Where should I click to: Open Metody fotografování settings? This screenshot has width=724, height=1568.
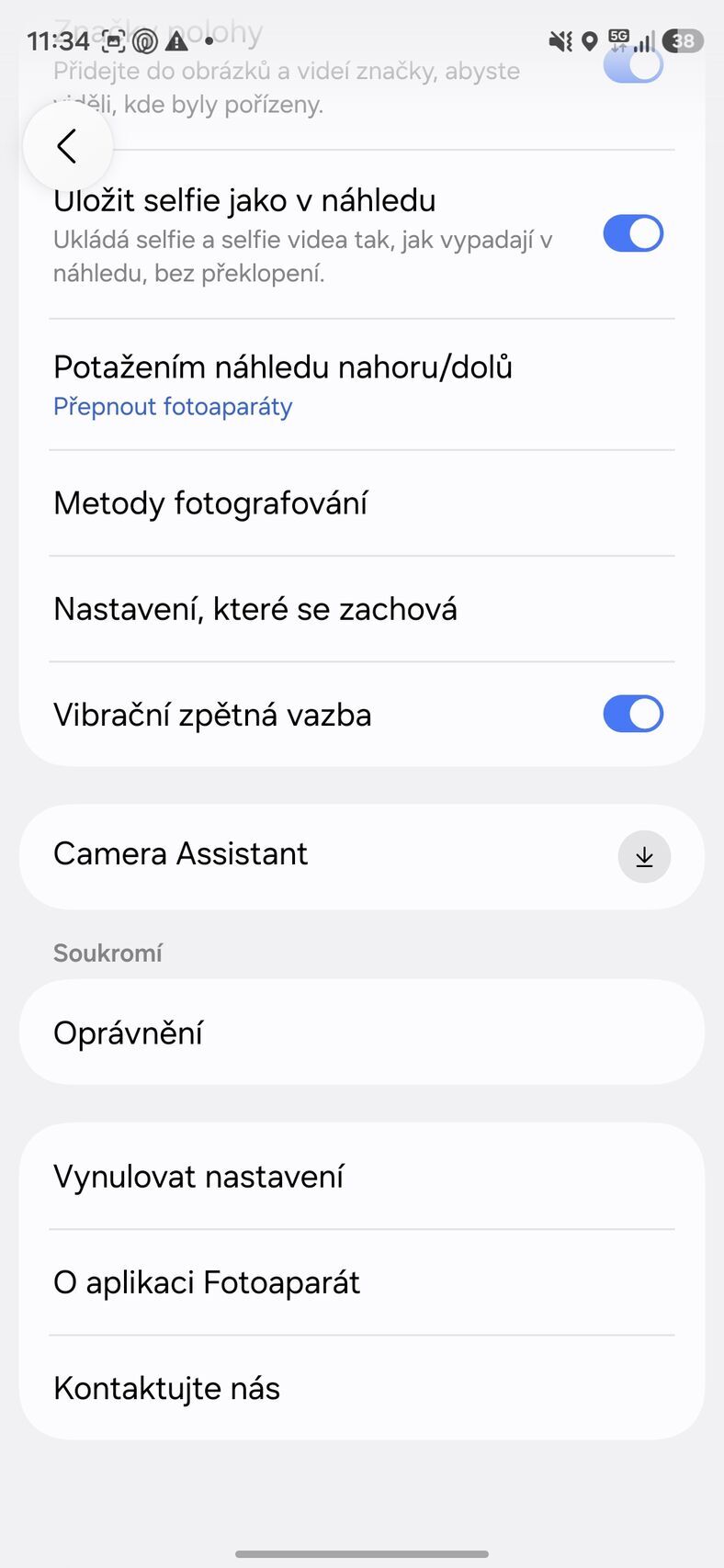pos(211,503)
